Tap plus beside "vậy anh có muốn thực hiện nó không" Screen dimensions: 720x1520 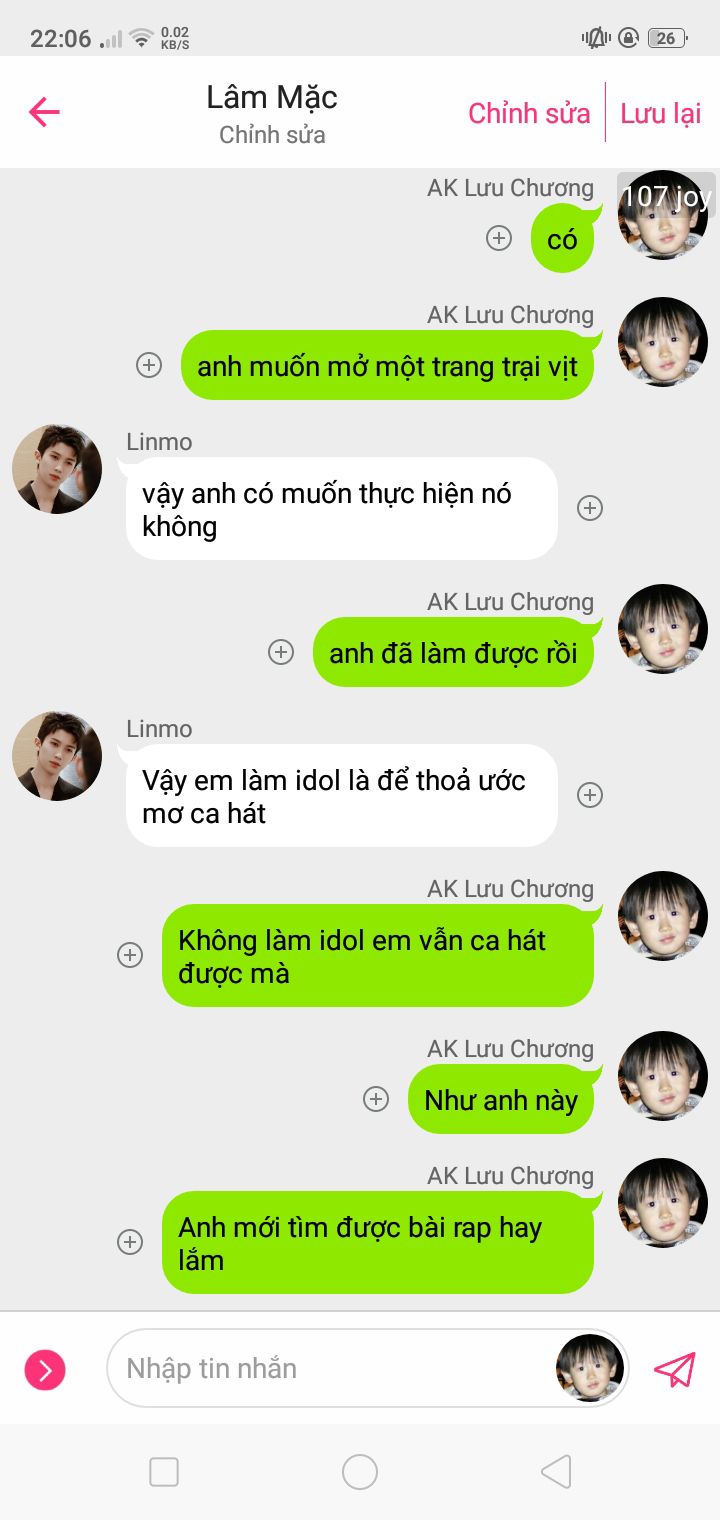pos(590,508)
